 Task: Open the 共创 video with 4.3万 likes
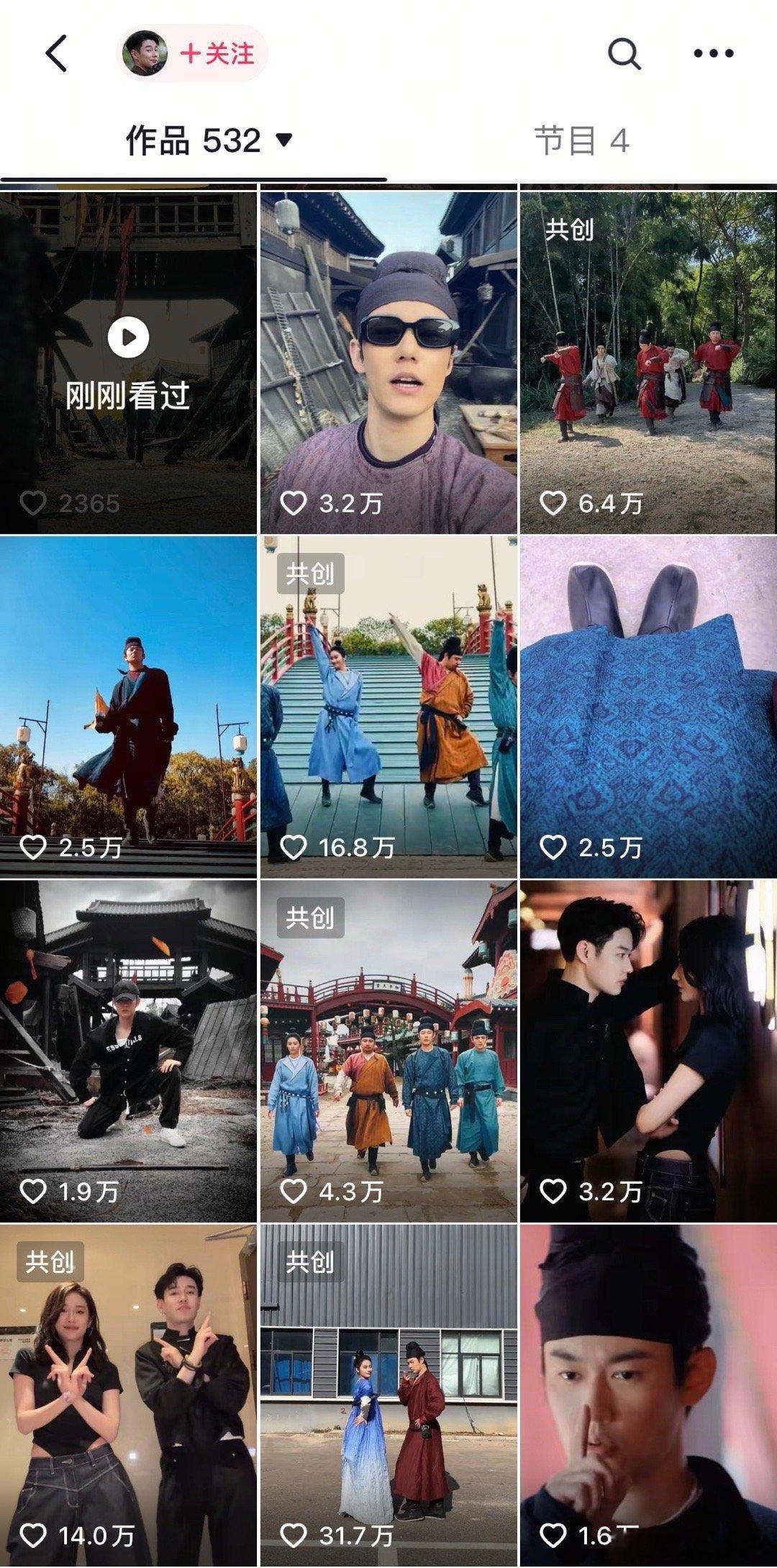388,1051
